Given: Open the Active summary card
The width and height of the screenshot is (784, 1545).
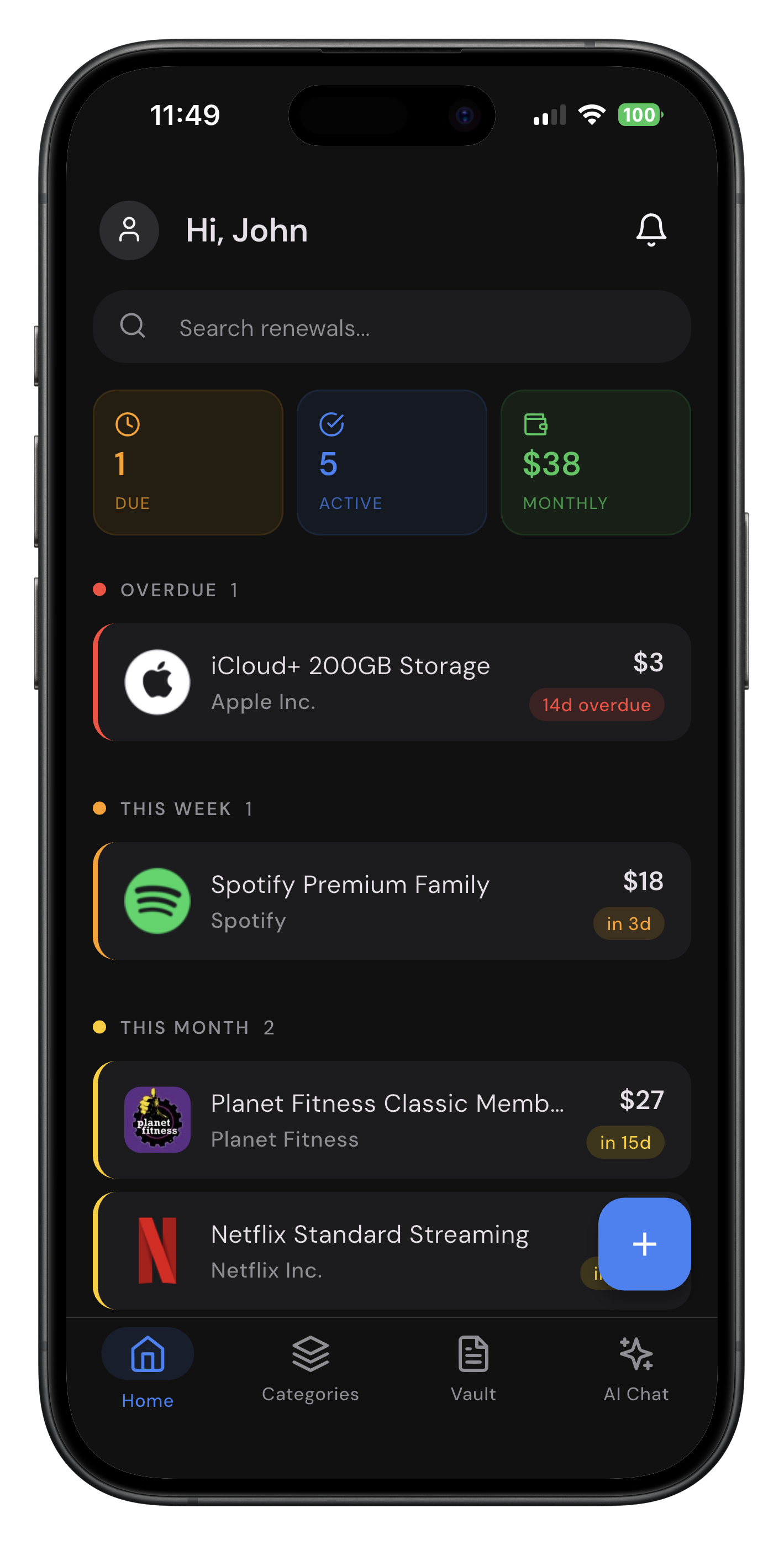Looking at the screenshot, I should [x=392, y=463].
